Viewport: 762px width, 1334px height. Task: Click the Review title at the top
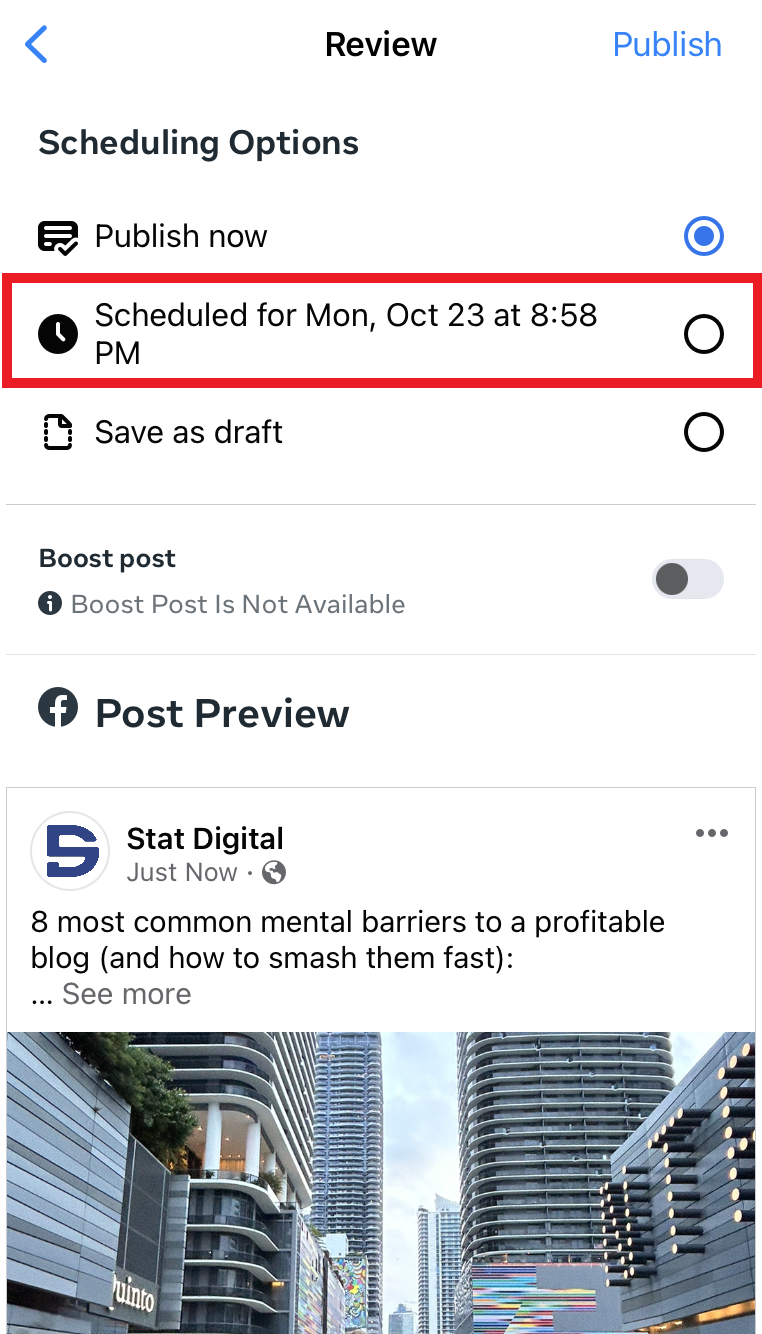click(380, 44)
